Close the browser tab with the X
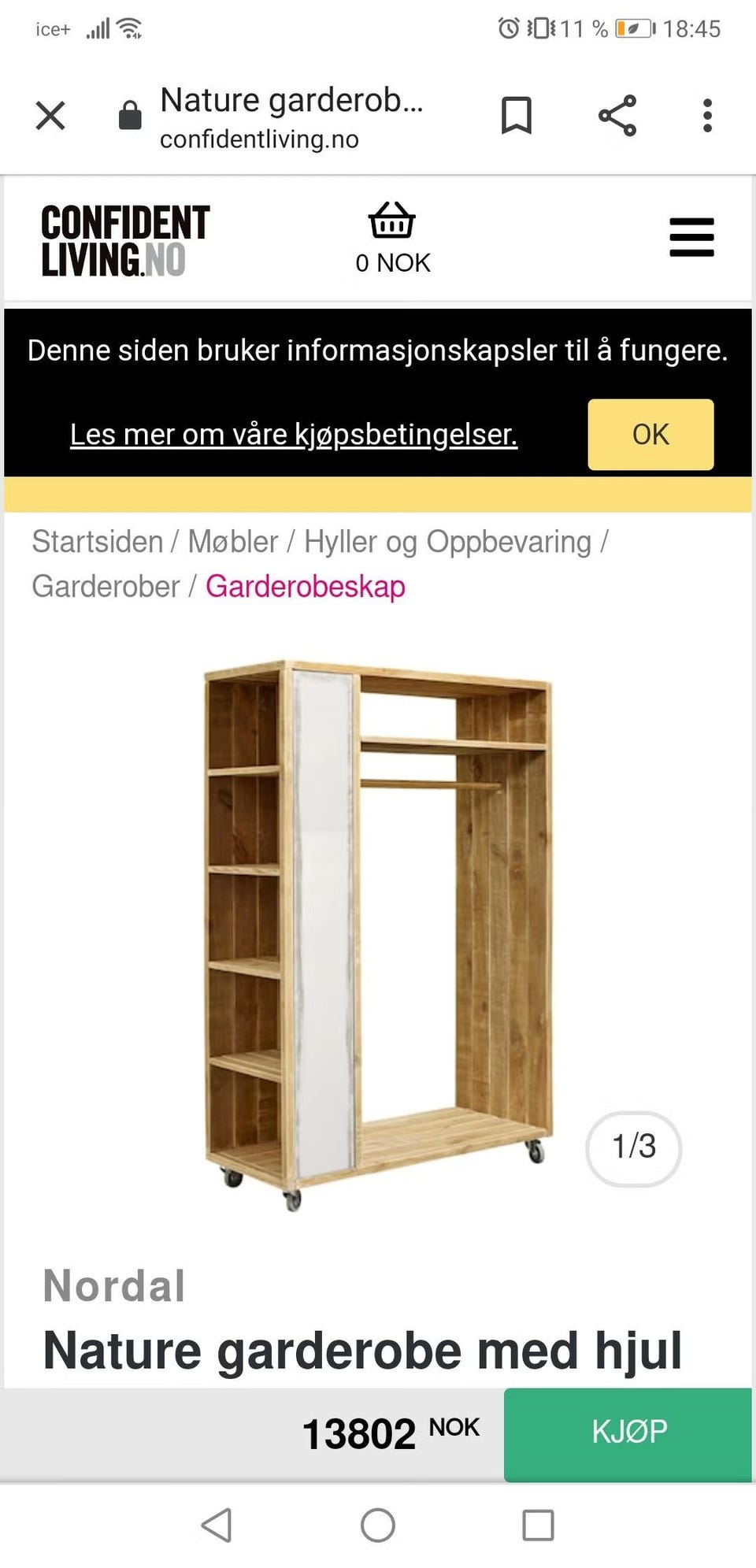756x1568 pixels. click(x=50, y=115)
